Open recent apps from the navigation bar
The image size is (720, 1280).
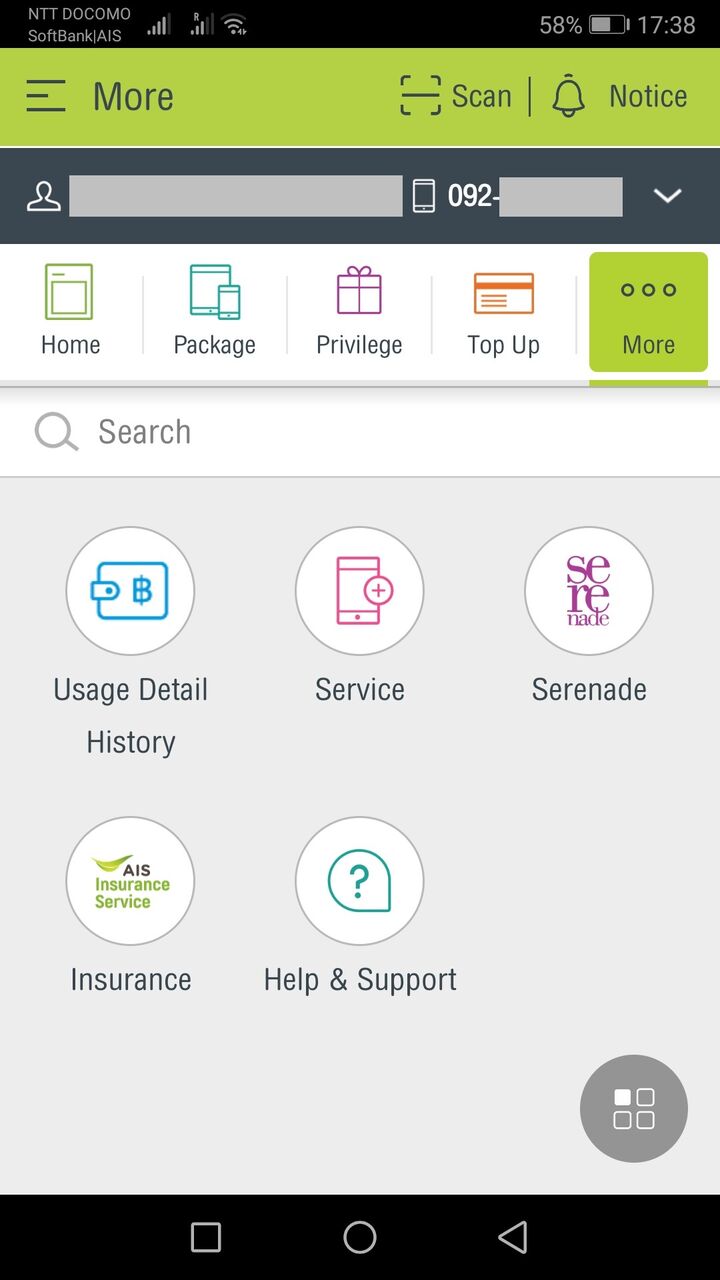pos(206,1237)
